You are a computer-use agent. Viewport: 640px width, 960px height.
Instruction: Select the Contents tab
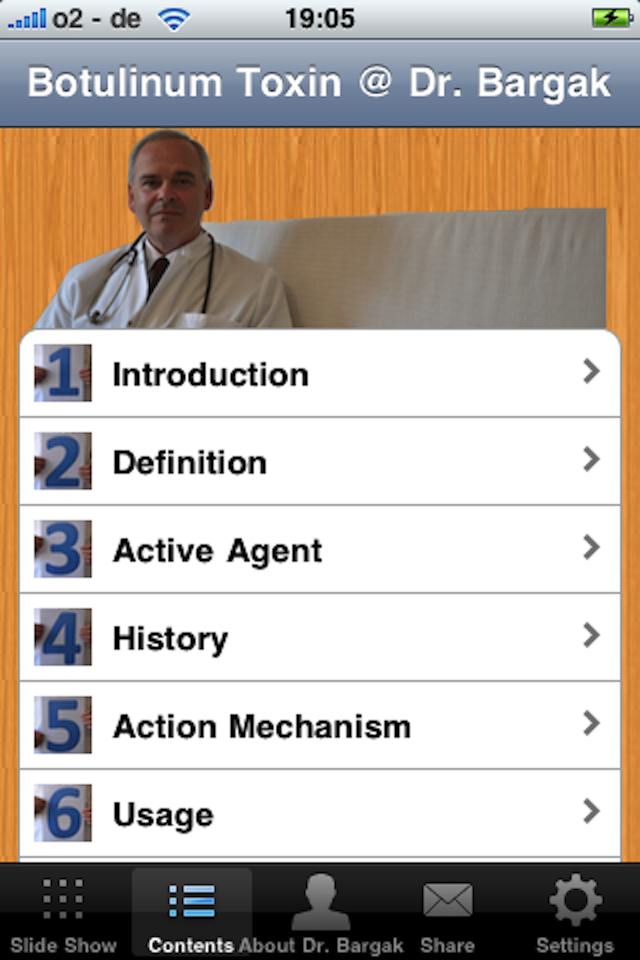click(x=191, y=914)
